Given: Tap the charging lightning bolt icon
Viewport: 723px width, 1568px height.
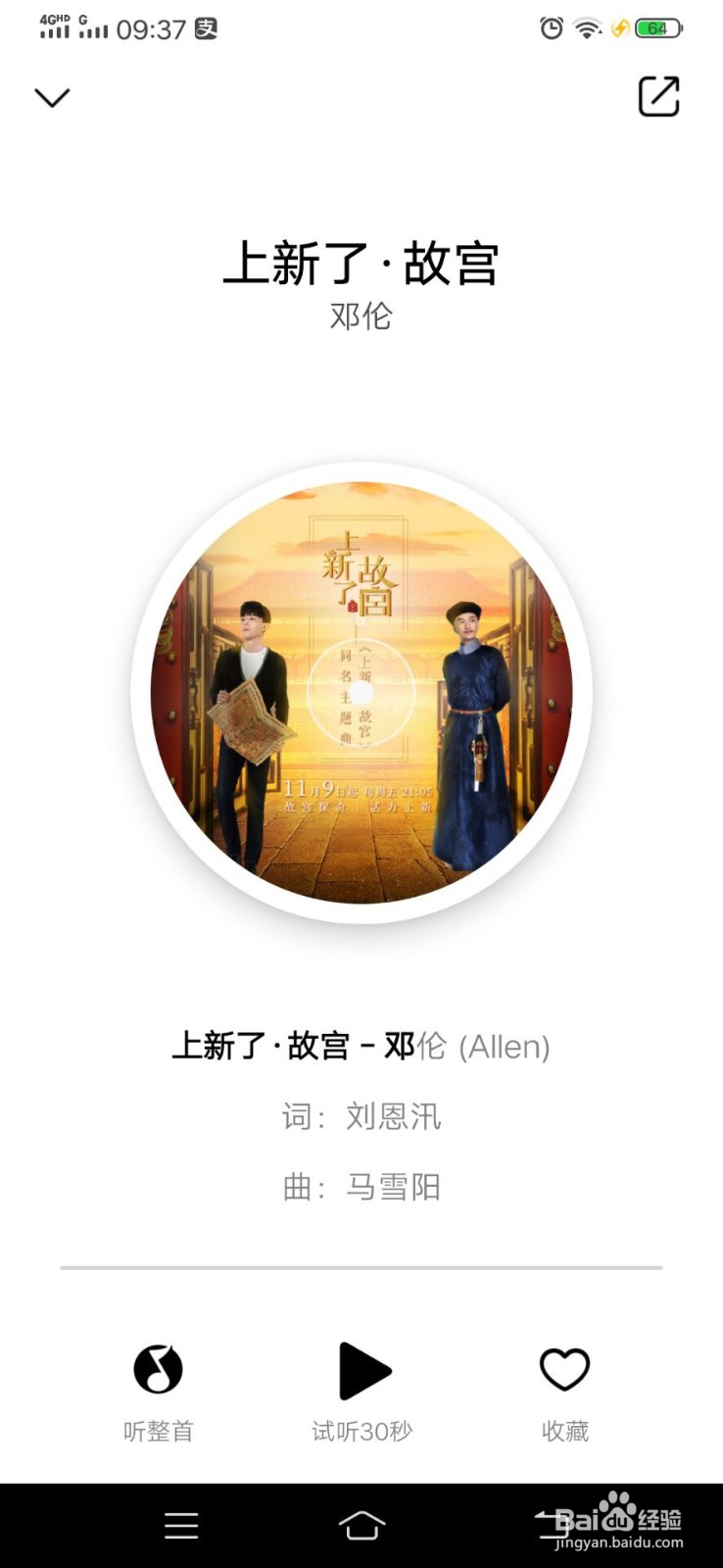Looking at the screenshot, I should pyautogui.click(x=619, y=29).
